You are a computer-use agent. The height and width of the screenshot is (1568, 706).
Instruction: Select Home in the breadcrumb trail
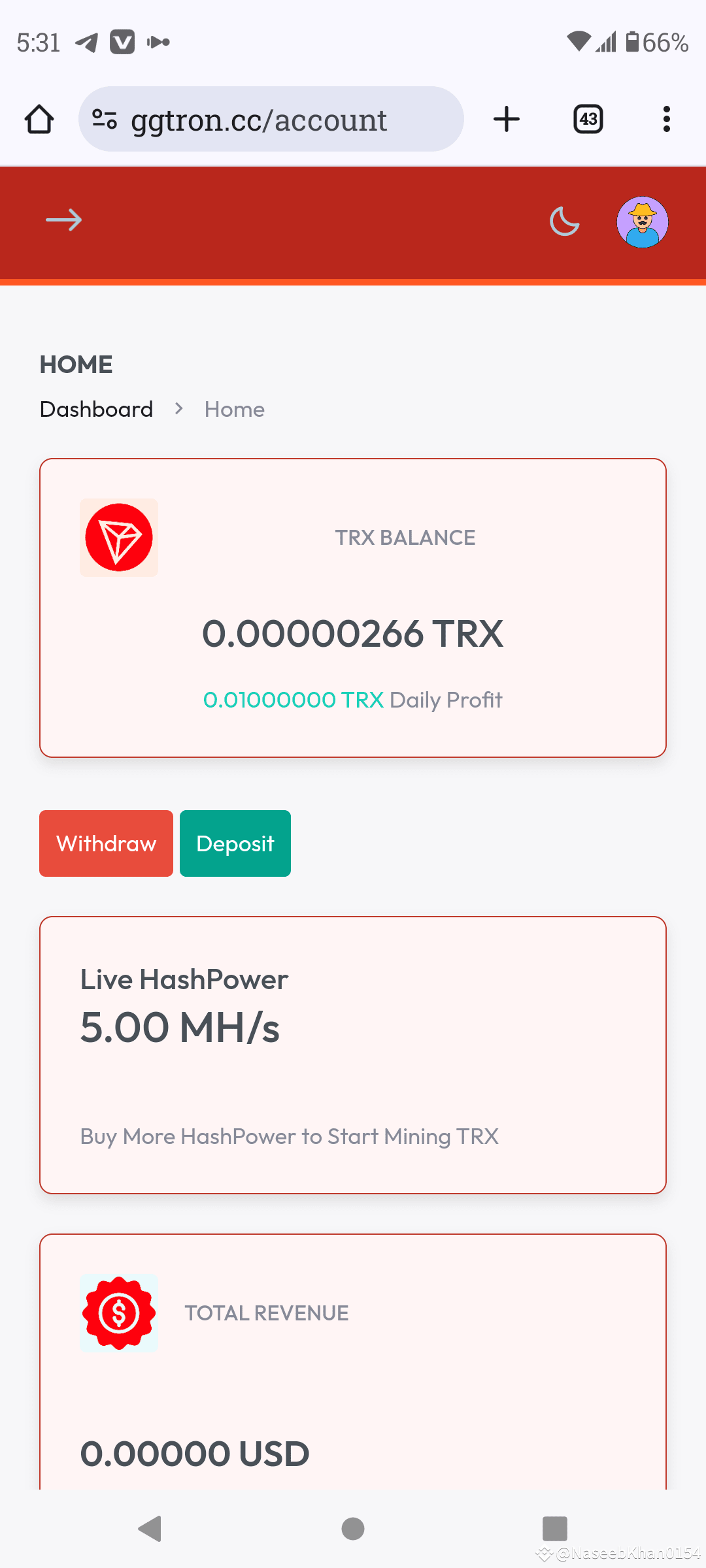point(234,409)
